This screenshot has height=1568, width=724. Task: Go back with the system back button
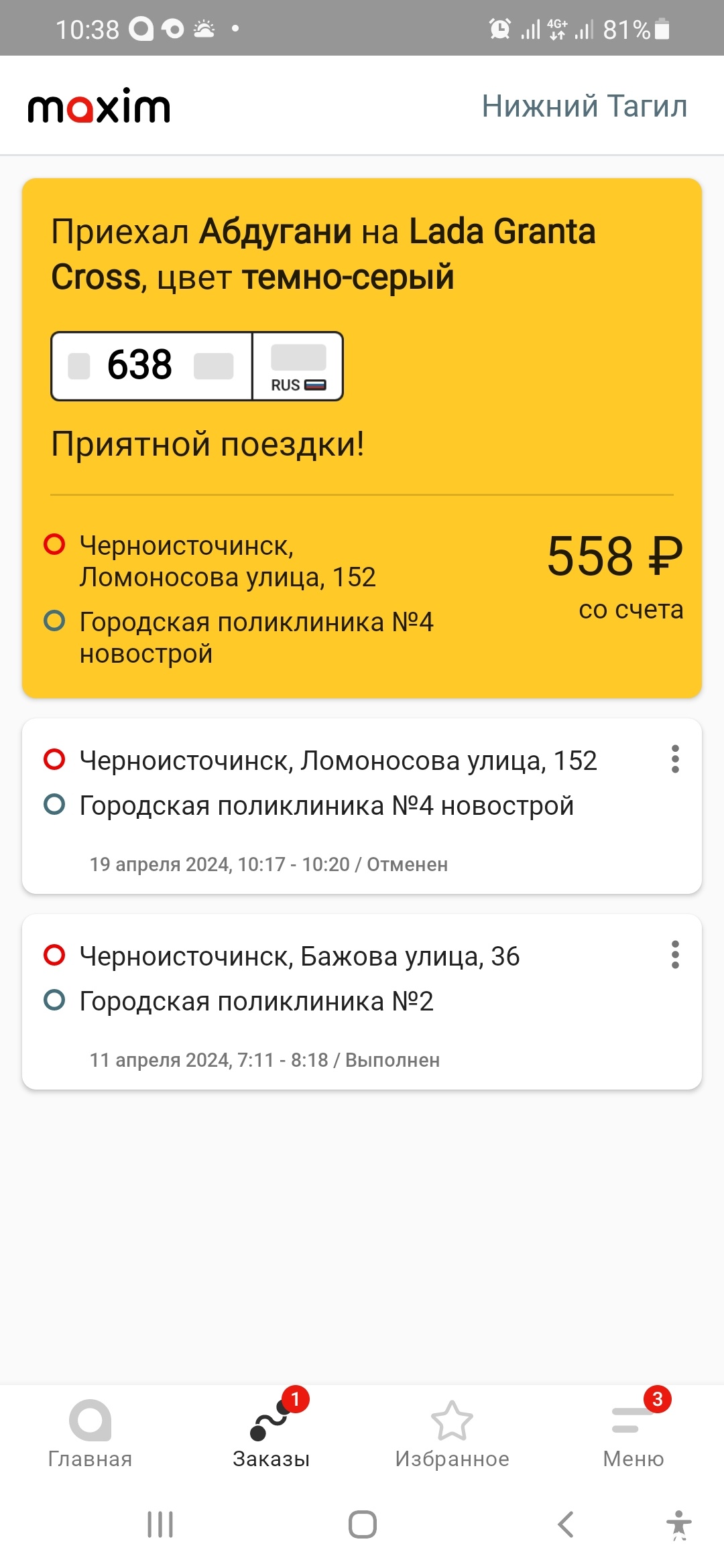coord(565,1524)
